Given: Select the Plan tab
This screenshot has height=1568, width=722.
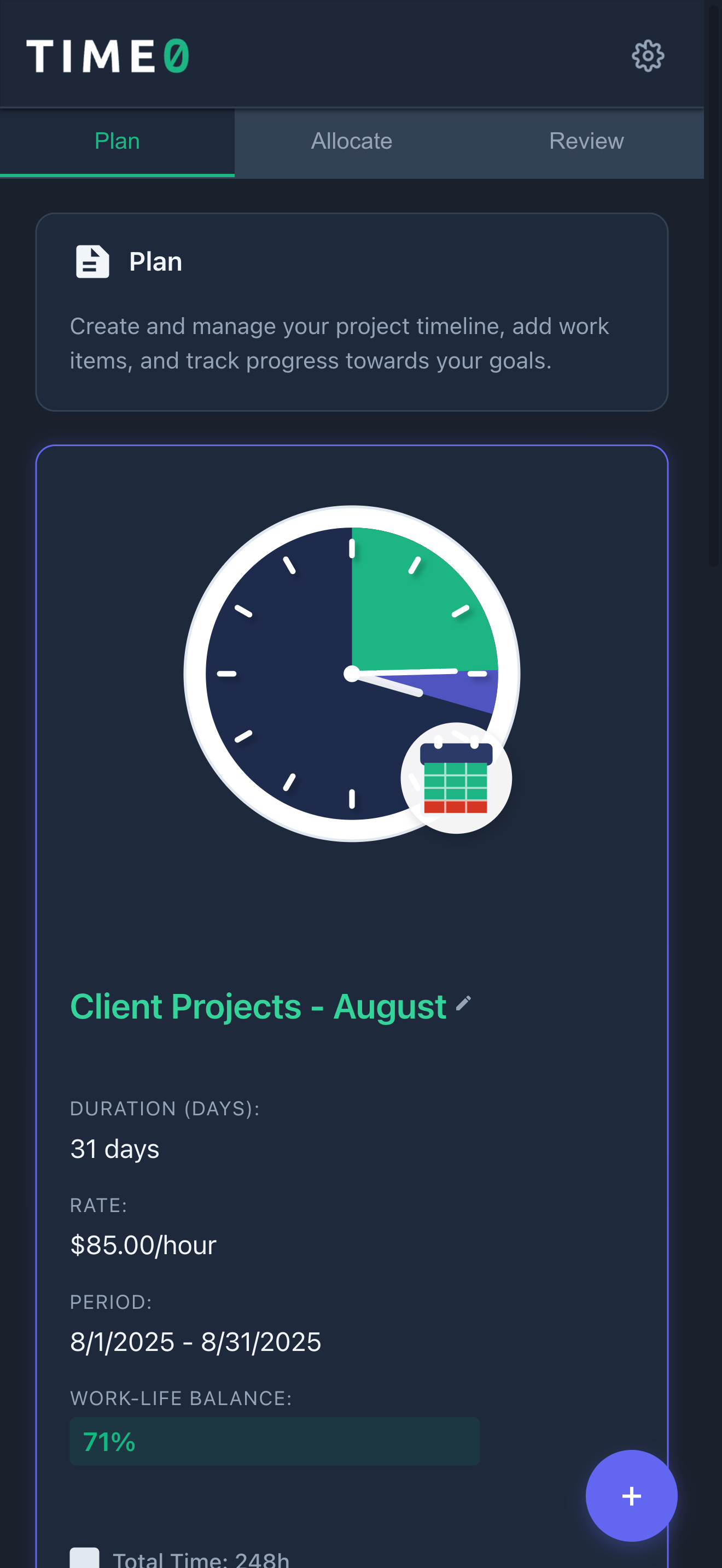Looking at the screenshot, I should [117, 142].
